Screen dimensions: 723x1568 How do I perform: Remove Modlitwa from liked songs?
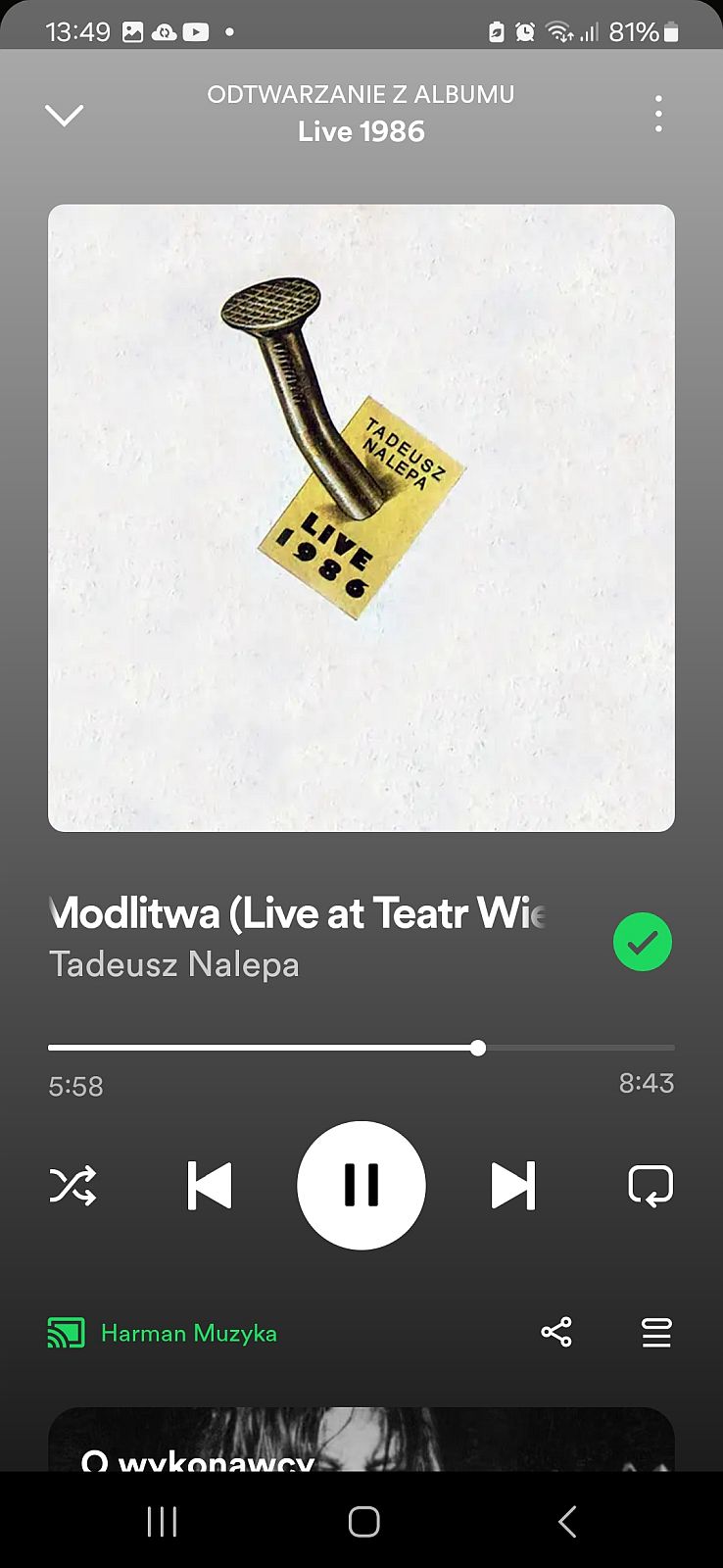(642, 942)
